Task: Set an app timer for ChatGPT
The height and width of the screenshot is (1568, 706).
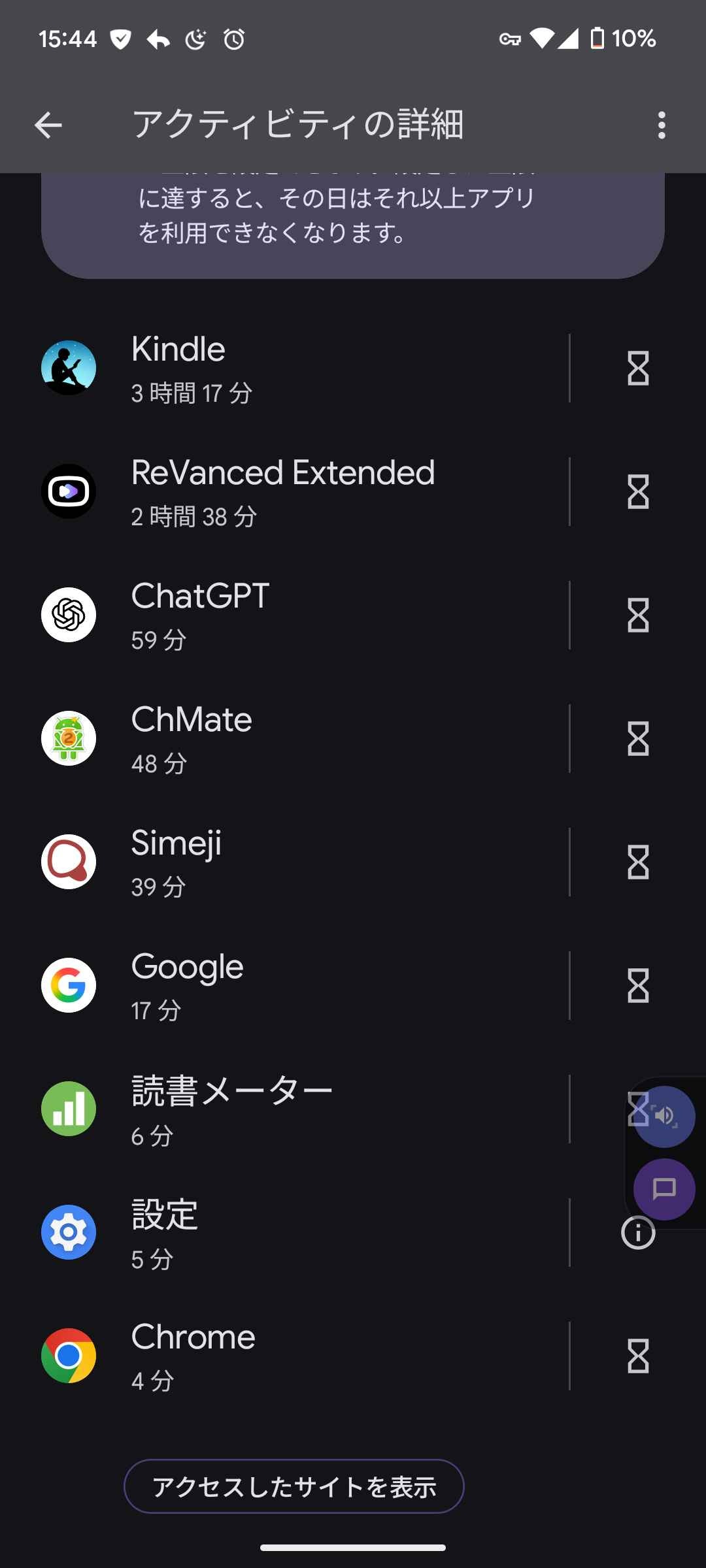Action: (x=638, y=615)
